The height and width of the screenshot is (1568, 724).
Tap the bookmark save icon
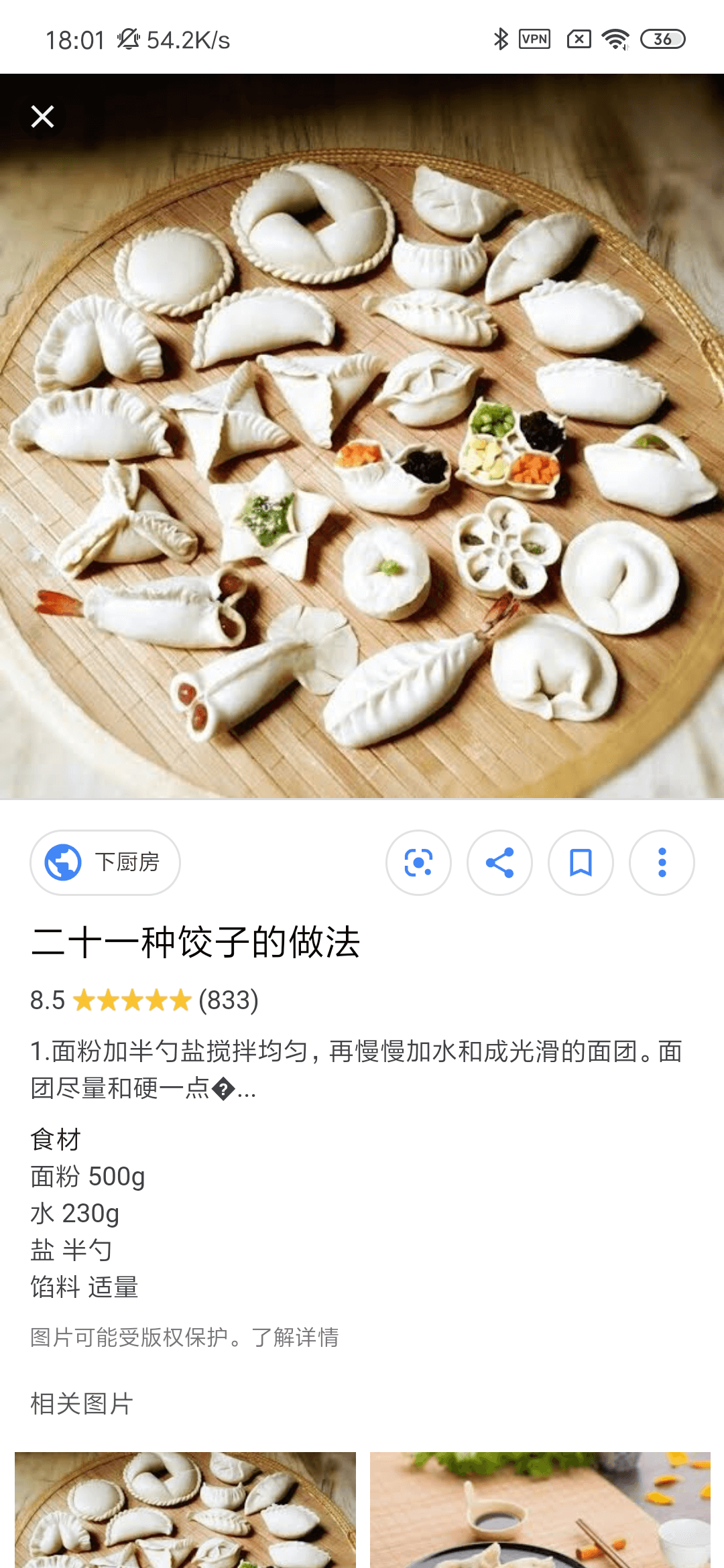pos(581,863)
